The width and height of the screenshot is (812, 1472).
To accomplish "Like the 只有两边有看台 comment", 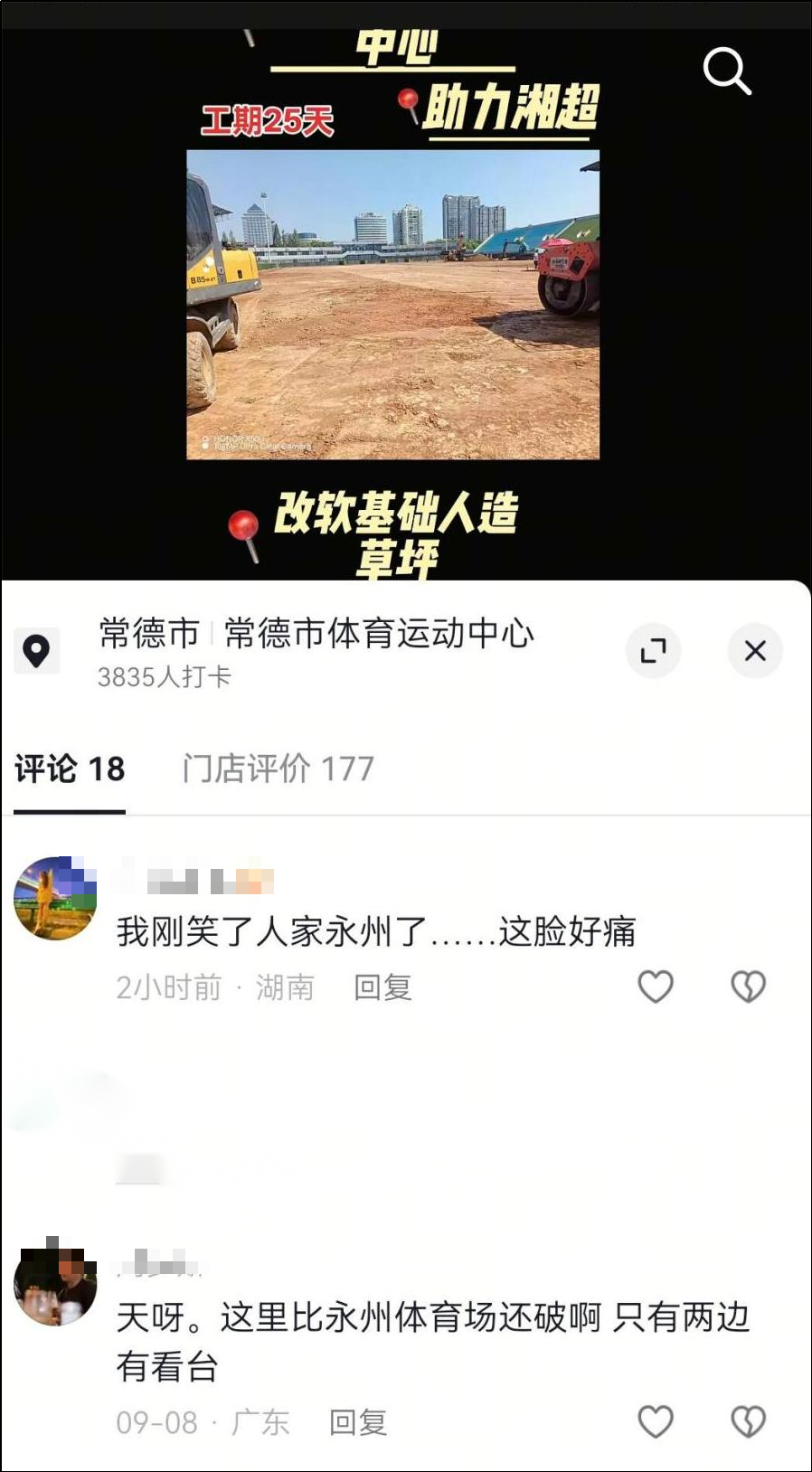I will (656, 1421).
